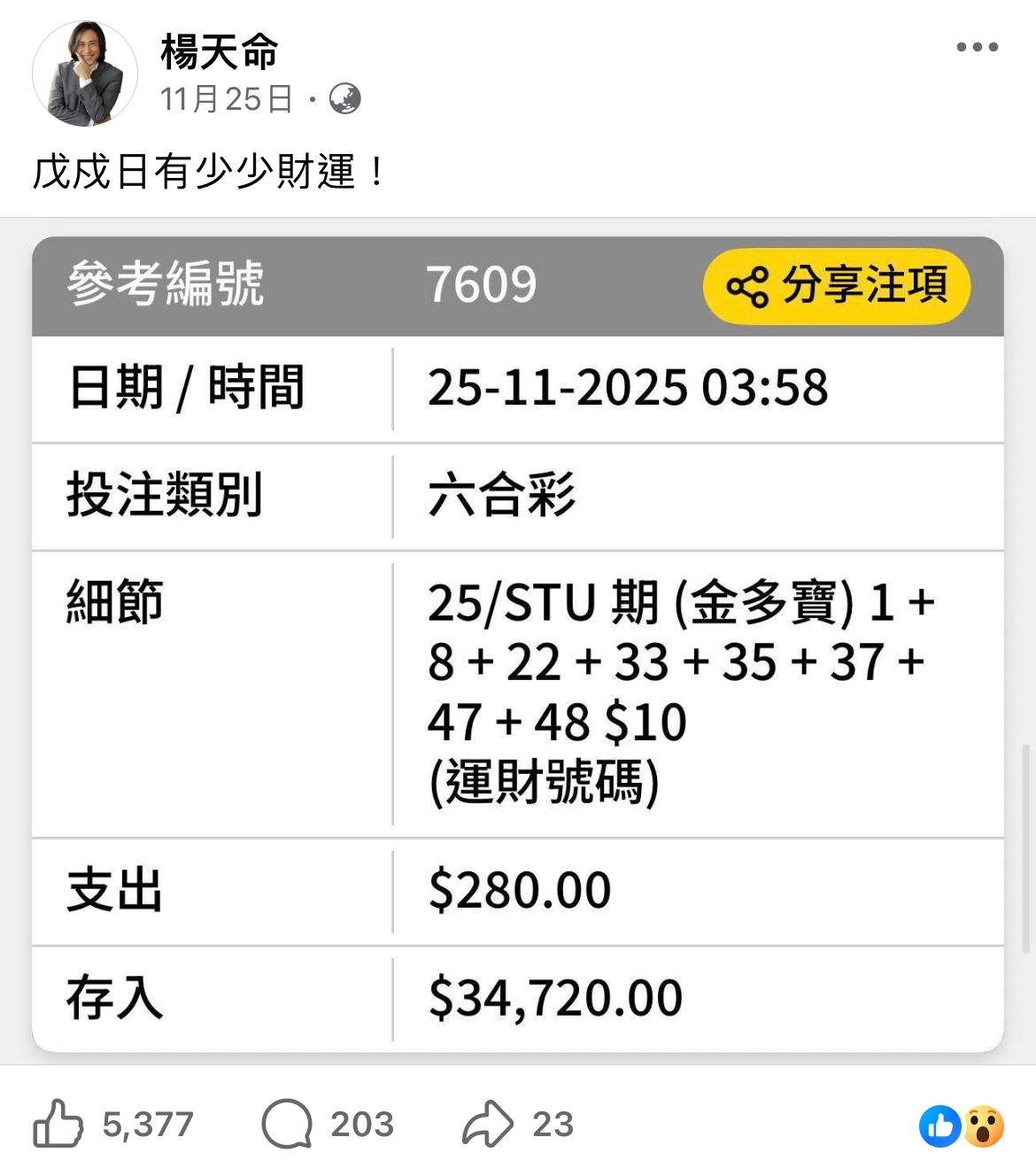1036x1168 pixels.
Task: Like this post with the thumbs-up
Action: coord(58,1124)
